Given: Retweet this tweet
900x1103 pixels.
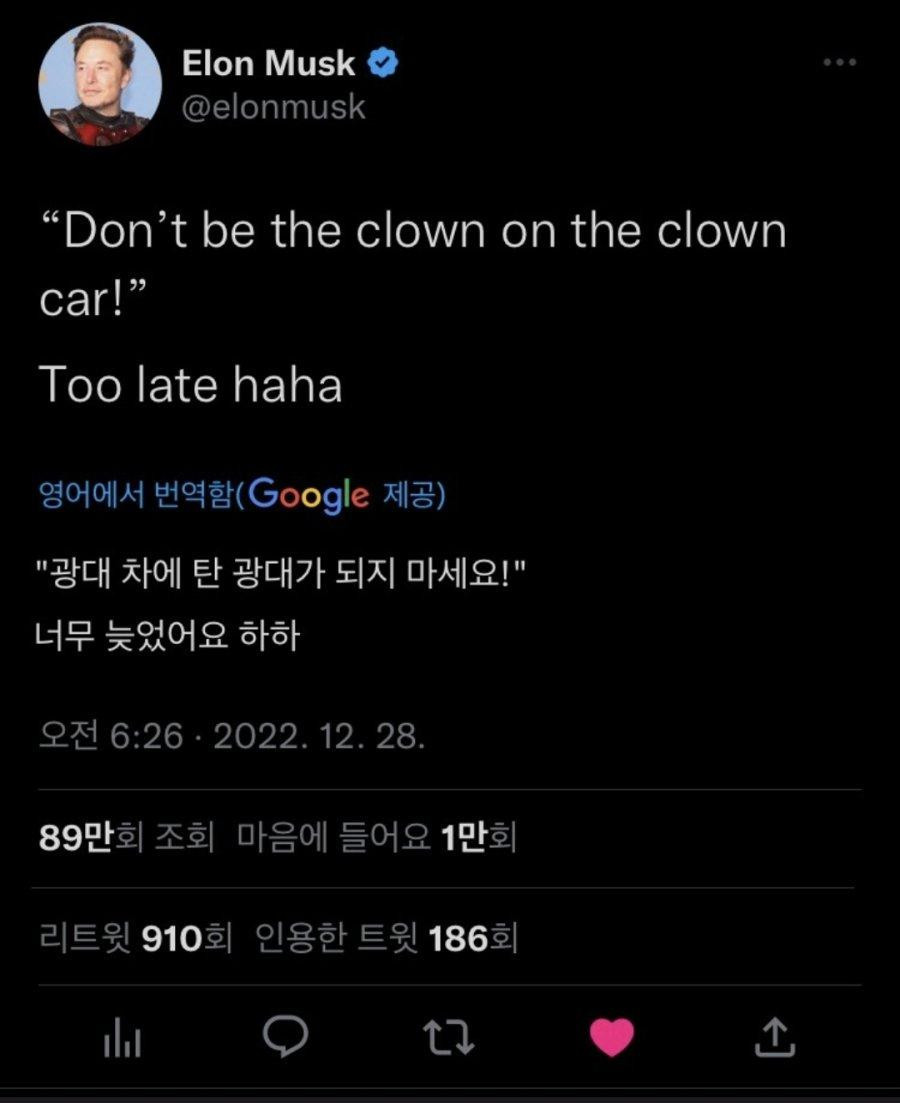Looking at the screenshot, I should click(448, 1040).
